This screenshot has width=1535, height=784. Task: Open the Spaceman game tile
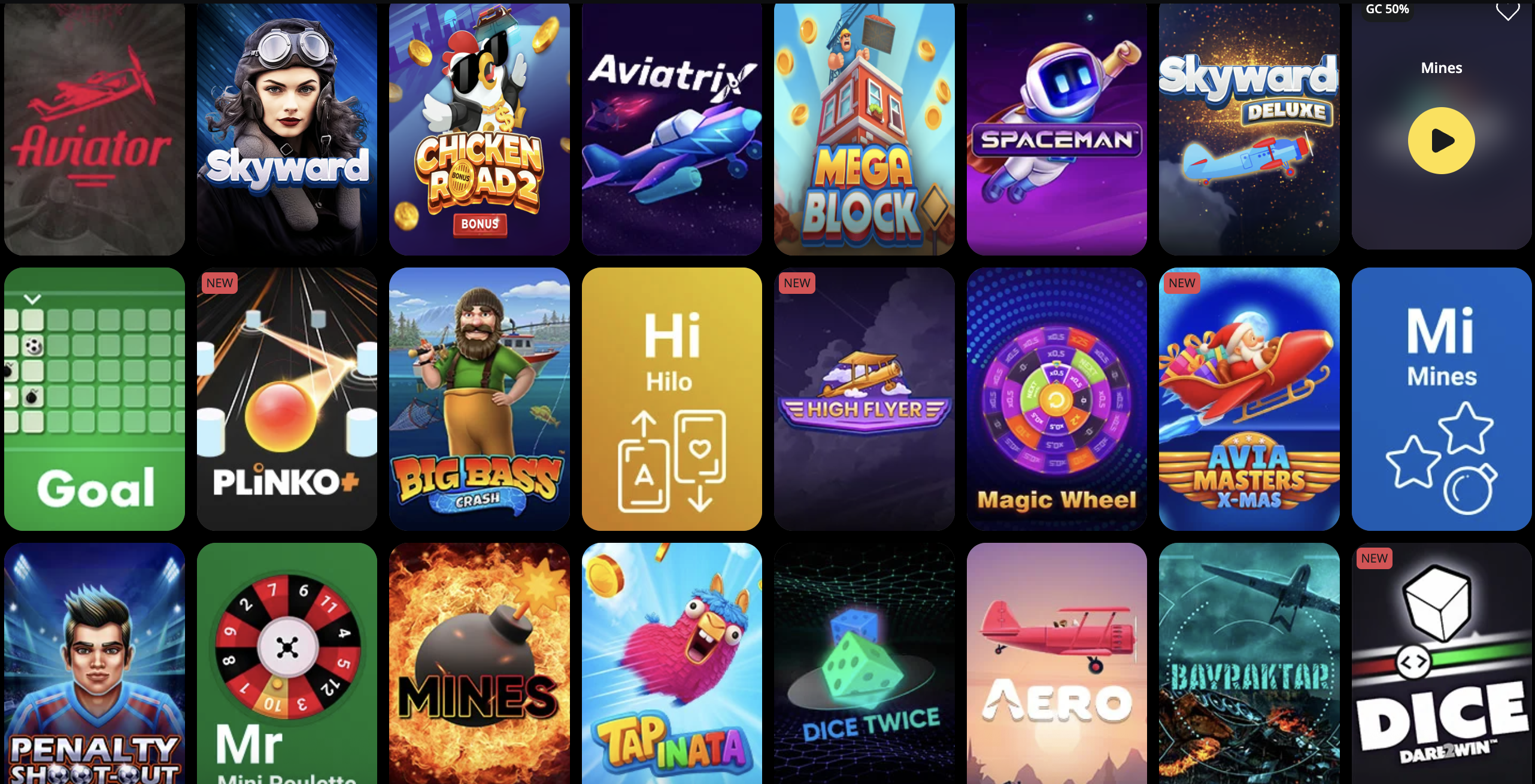point(1057,129)
